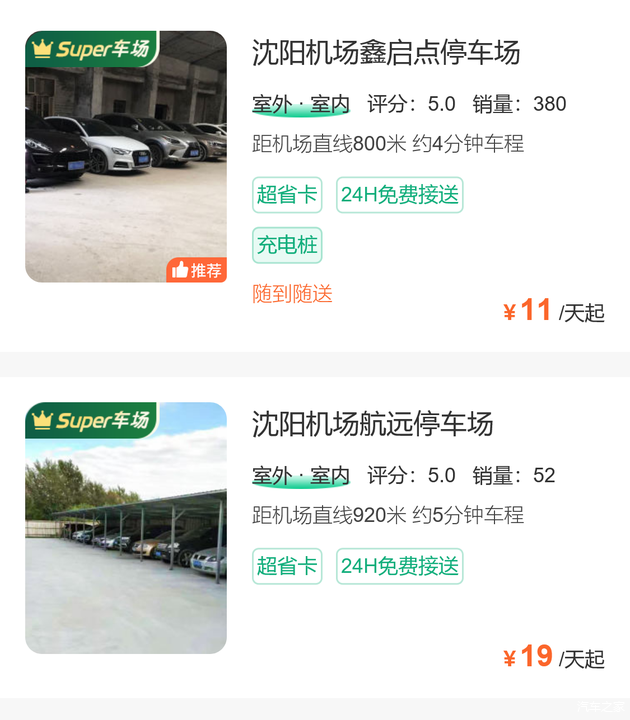Open the 沈阳机场鑫启点停车场 parking listing

[386, 53]
